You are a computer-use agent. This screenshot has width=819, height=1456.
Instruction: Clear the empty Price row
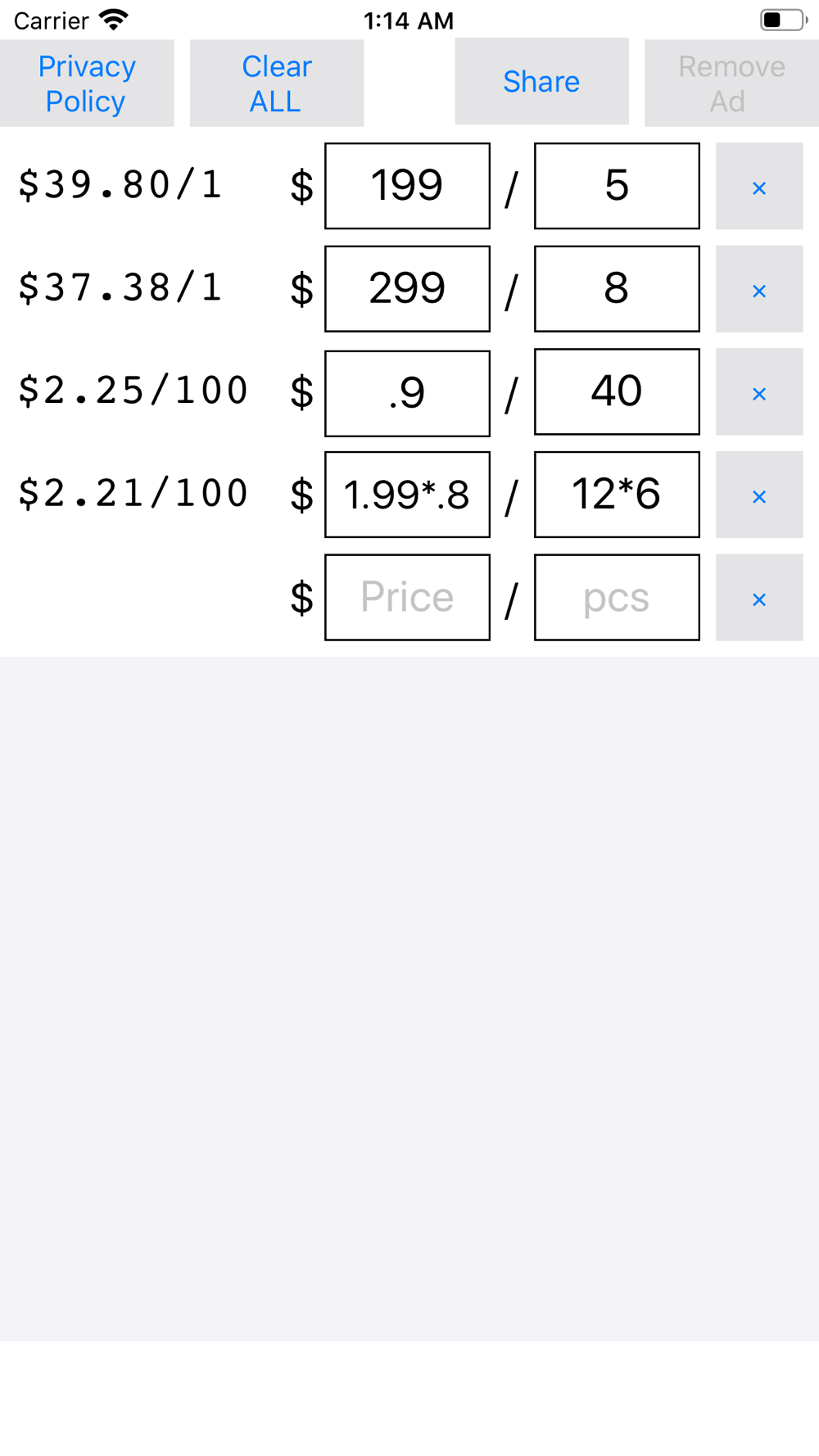759,597
